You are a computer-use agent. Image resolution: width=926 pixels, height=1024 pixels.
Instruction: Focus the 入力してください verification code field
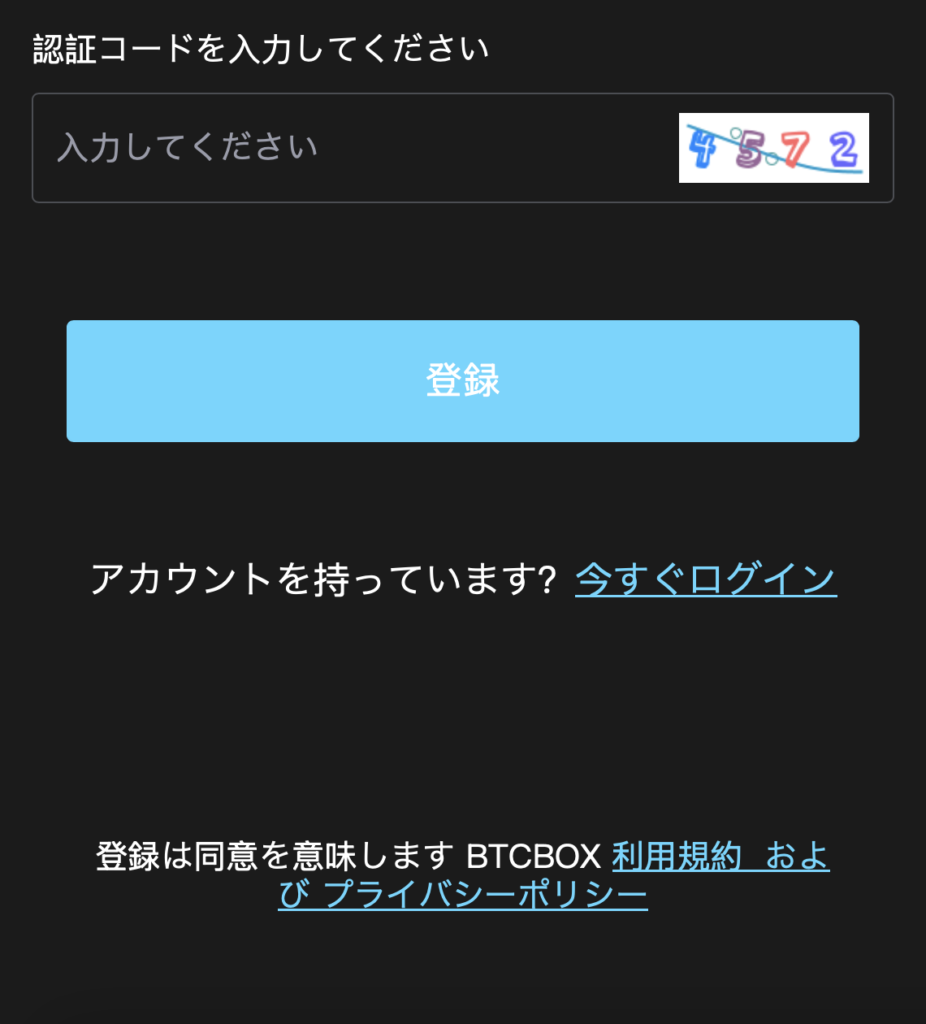tap(300, 145)
